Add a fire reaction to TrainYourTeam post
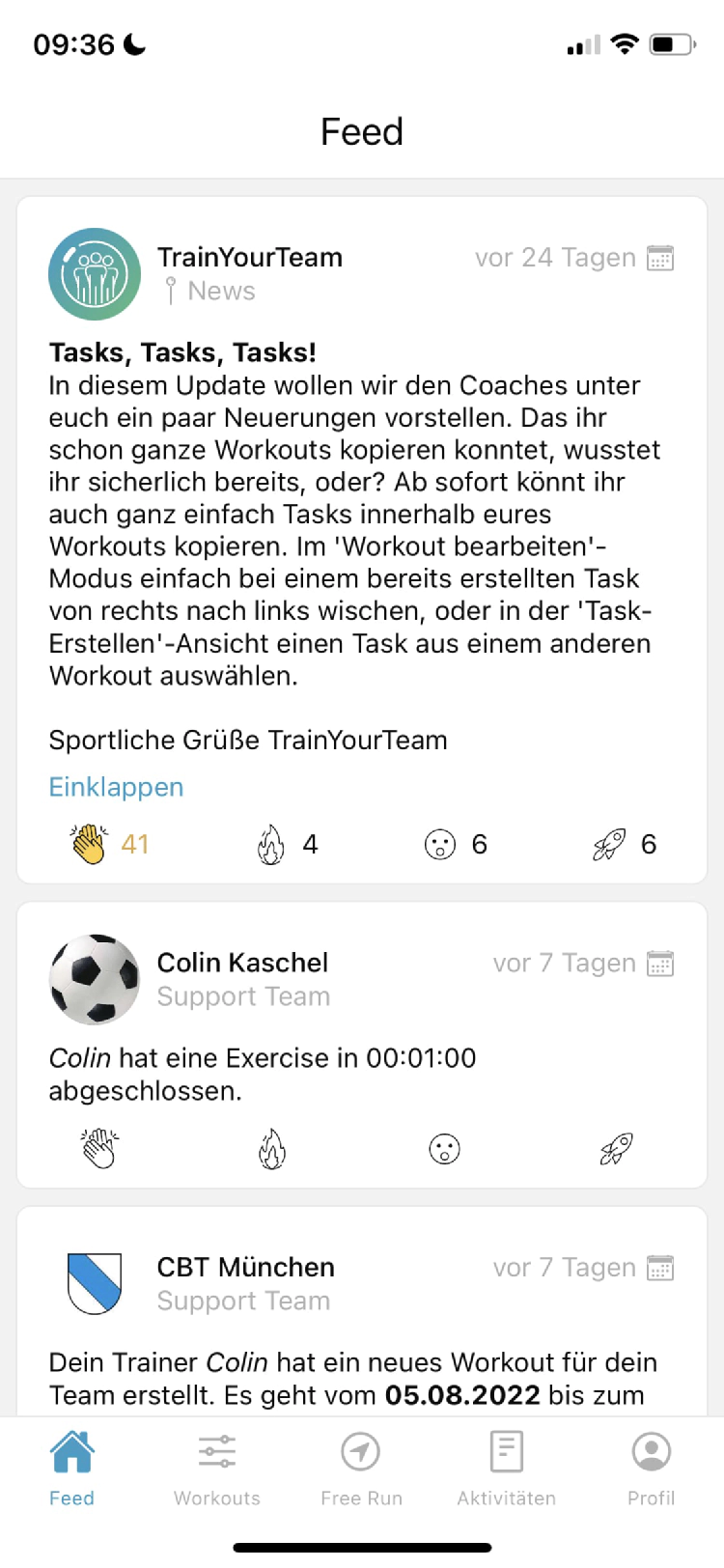This screenshot has height=1568, width=724. (271, 844)
